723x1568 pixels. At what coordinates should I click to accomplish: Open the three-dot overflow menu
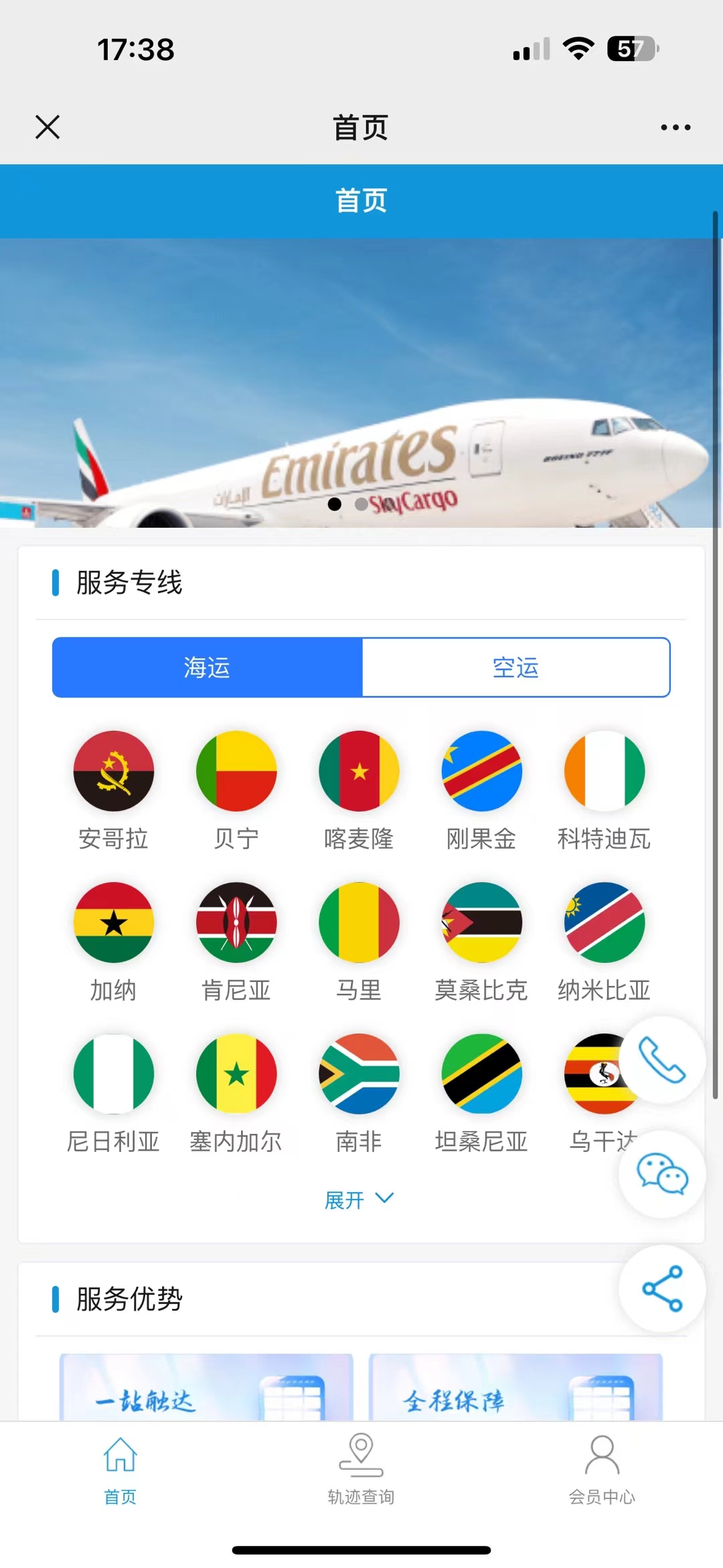click(x=675, y=127)
